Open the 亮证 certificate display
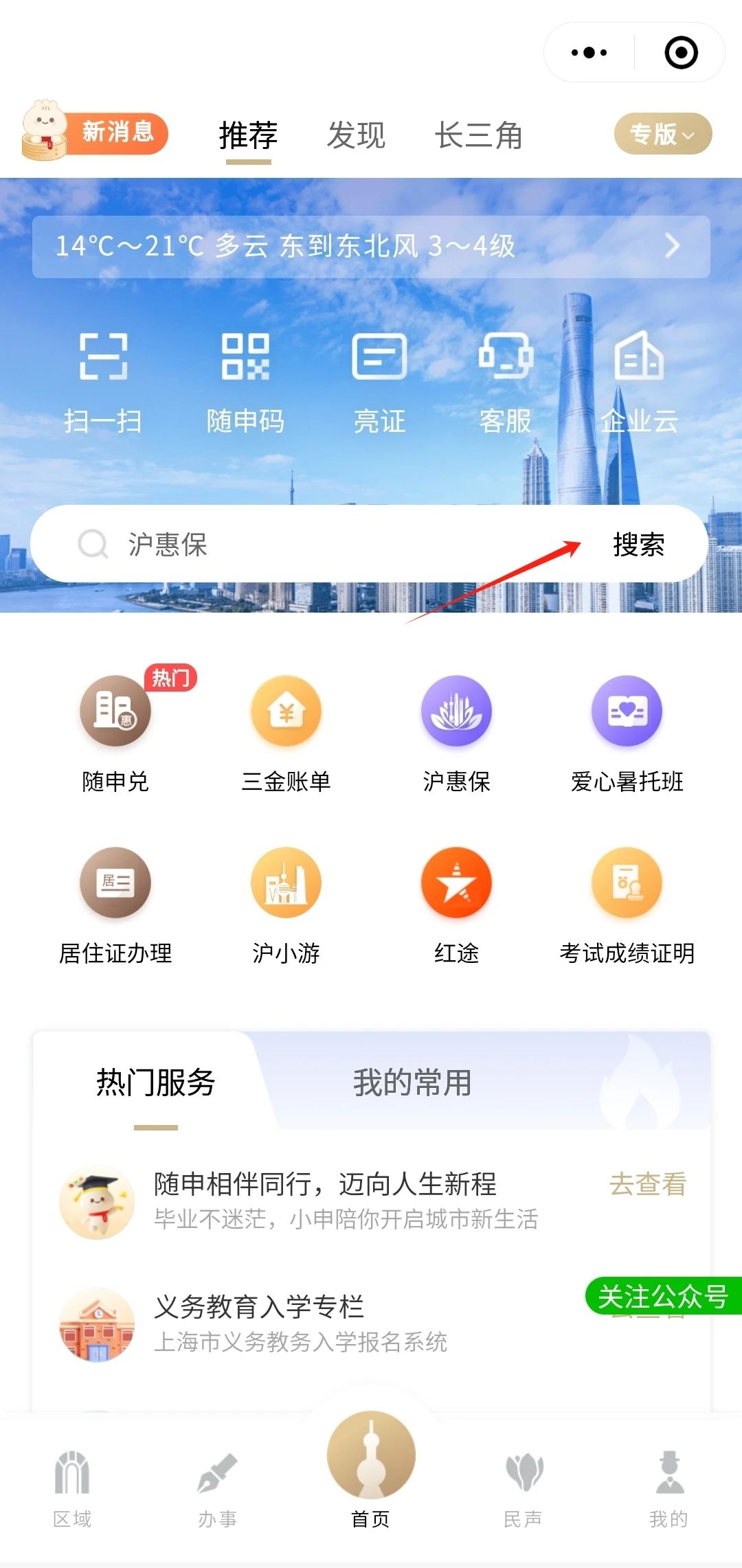 379,382
